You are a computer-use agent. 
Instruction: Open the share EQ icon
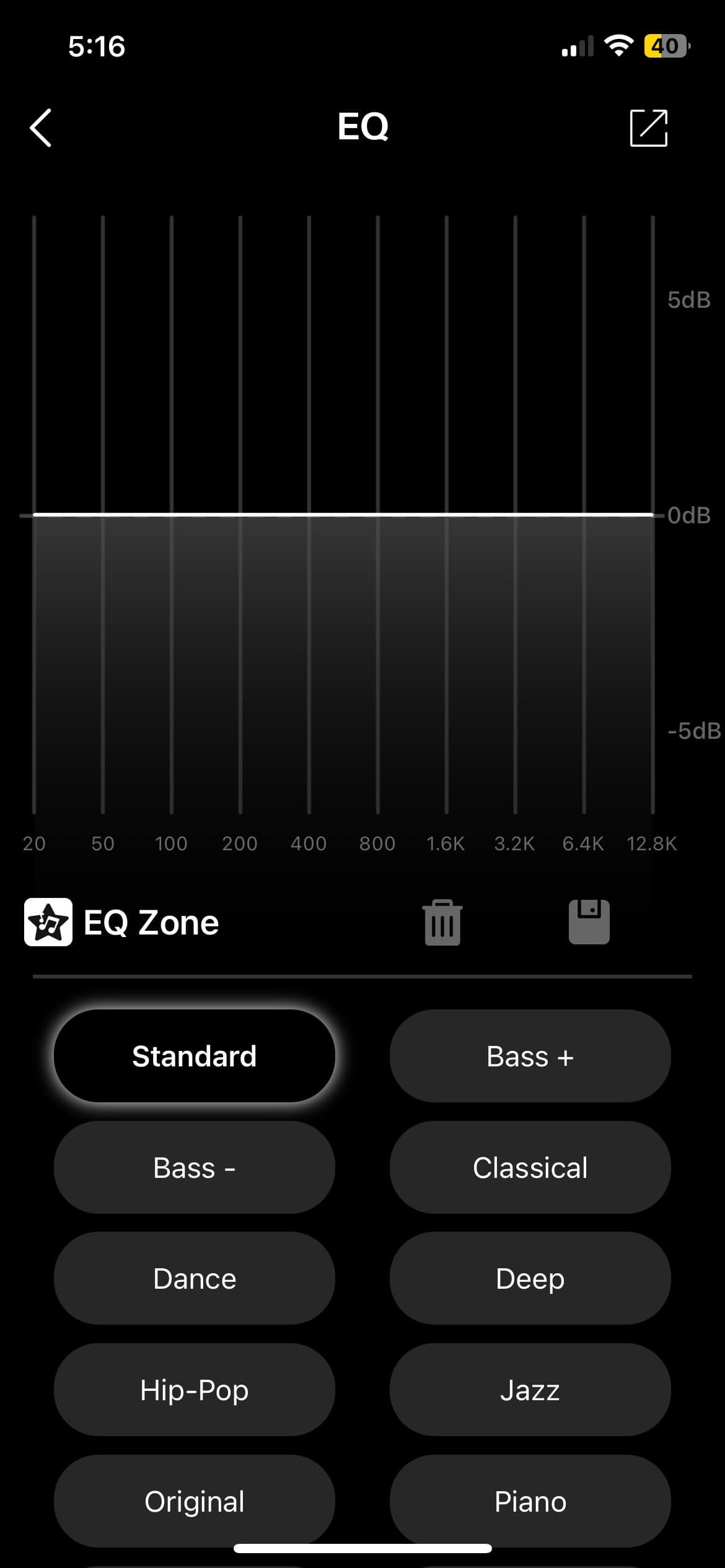(x=648, y=128)
